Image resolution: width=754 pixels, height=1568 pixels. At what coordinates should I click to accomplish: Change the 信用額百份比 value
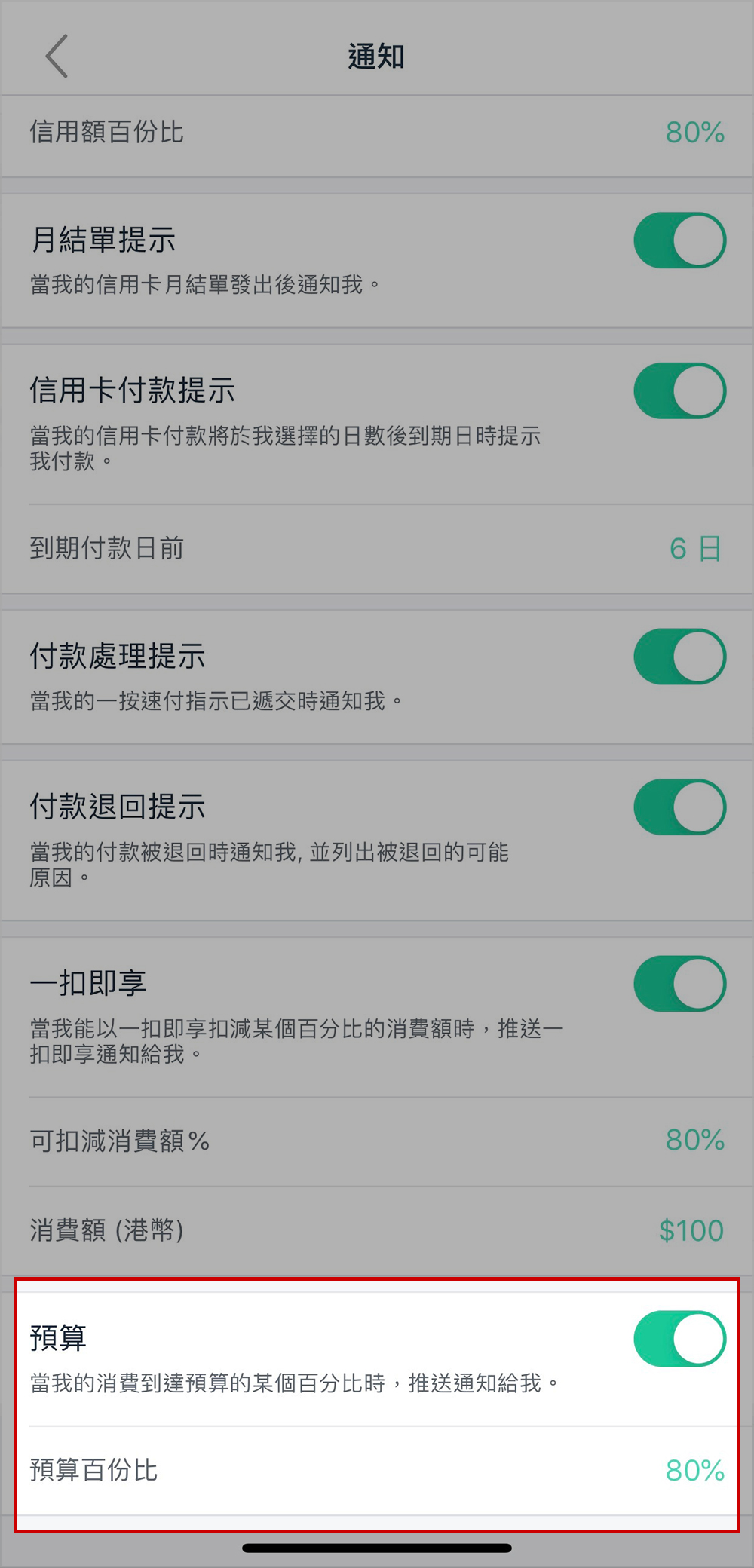[694, 133]
